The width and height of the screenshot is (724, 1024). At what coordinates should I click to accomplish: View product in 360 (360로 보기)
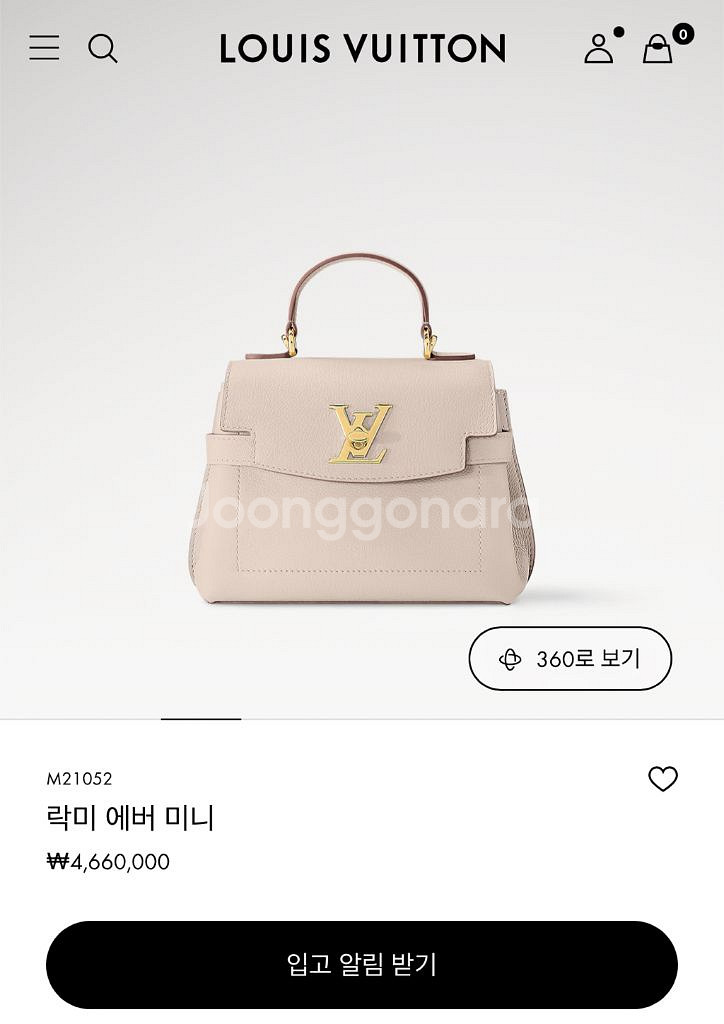coord(570,659)
